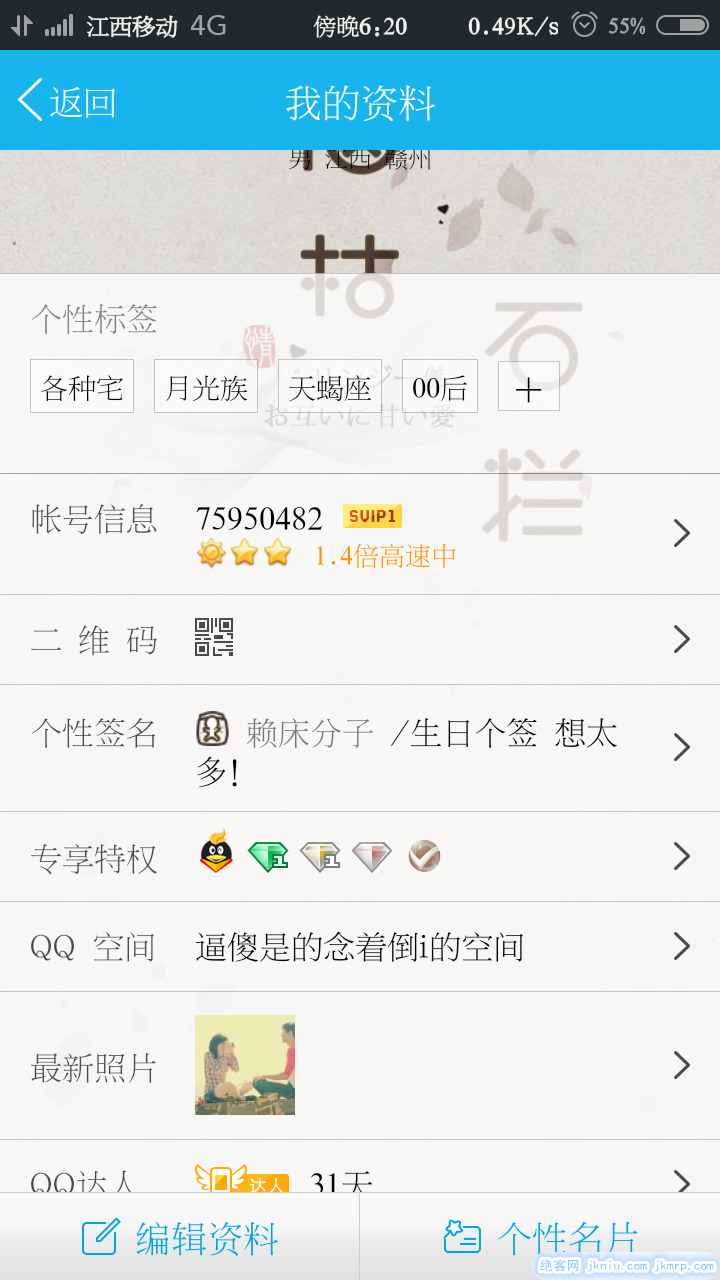Select the 月光族 tag chip
Screen dimensions: 720x1280
pos(206,387)
